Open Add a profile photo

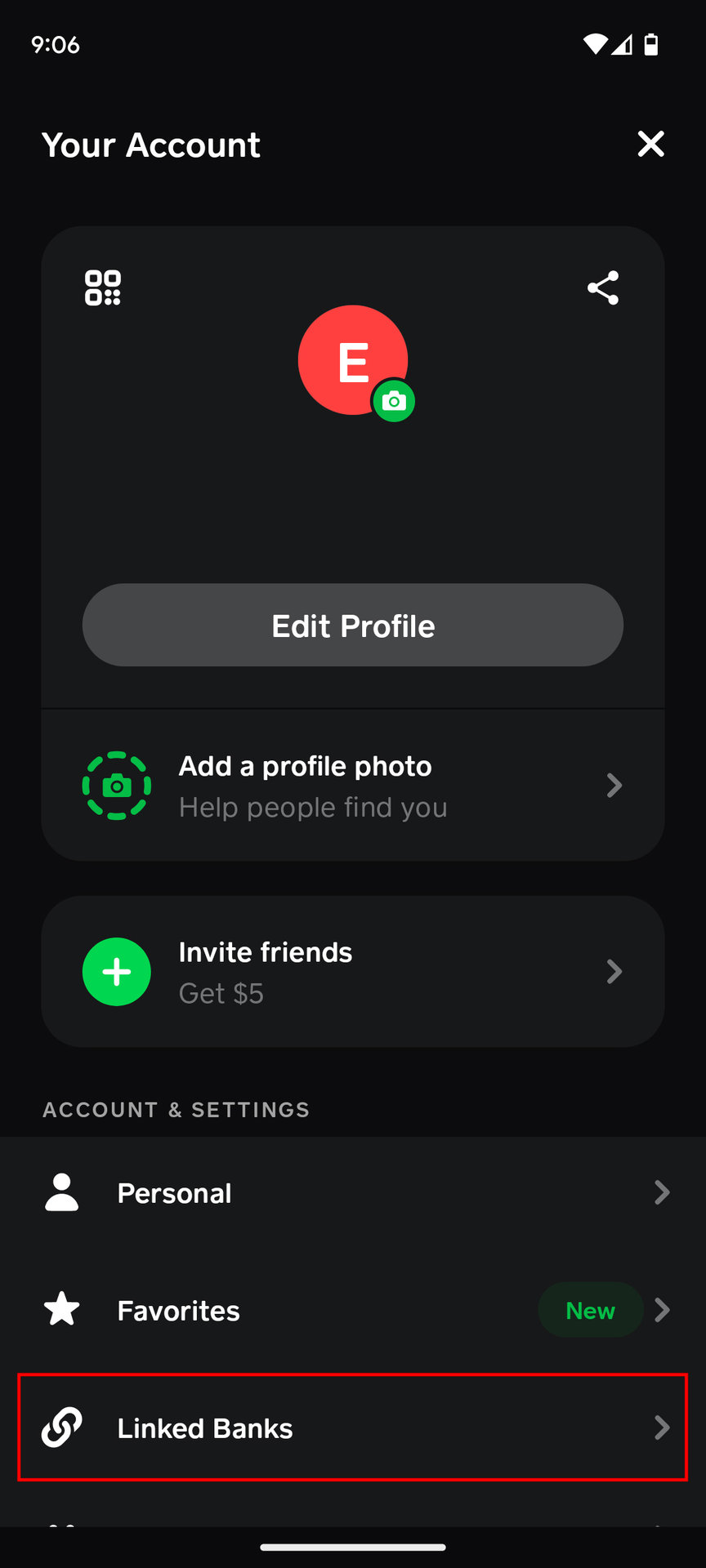353,786
